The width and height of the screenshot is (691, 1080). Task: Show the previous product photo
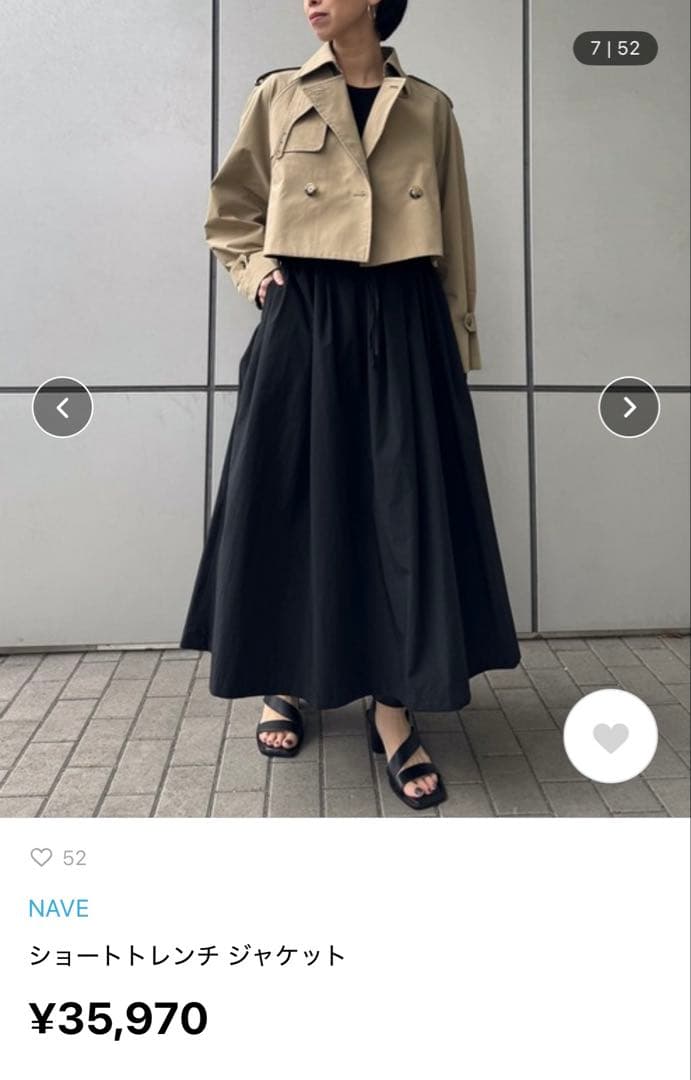point(62,407)
